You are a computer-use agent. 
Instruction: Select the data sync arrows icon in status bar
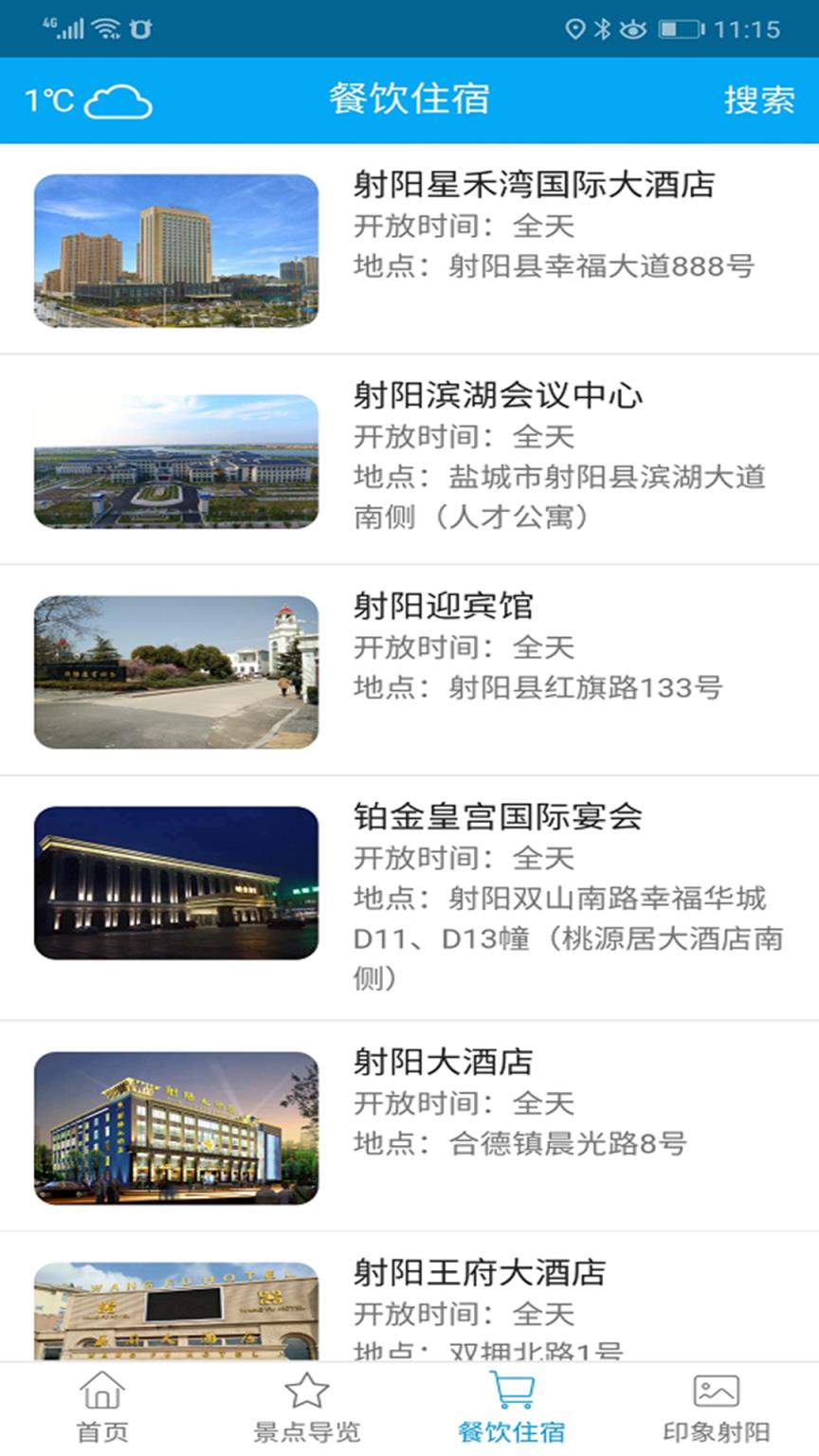click(140, 28)
